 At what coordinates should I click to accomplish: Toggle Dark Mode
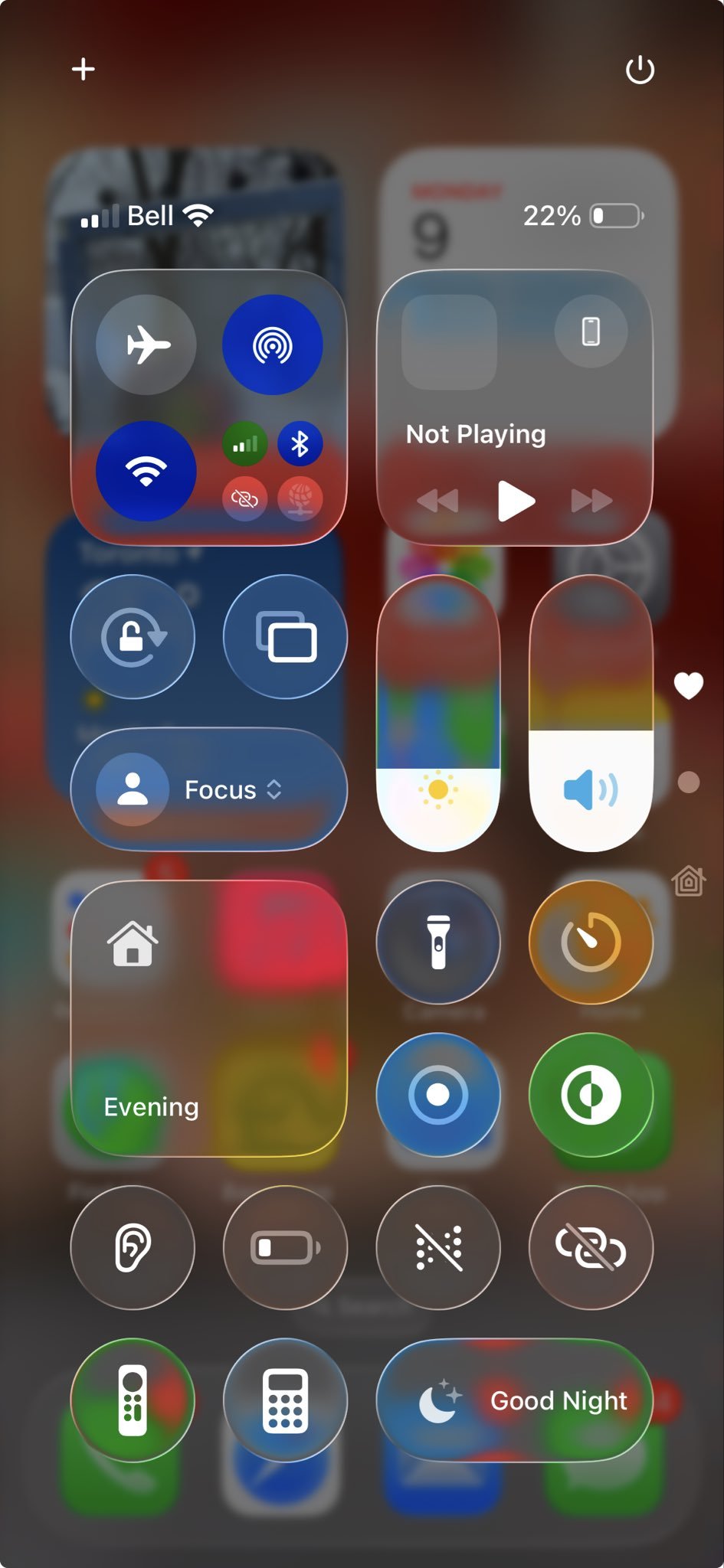coord(591,1095)
